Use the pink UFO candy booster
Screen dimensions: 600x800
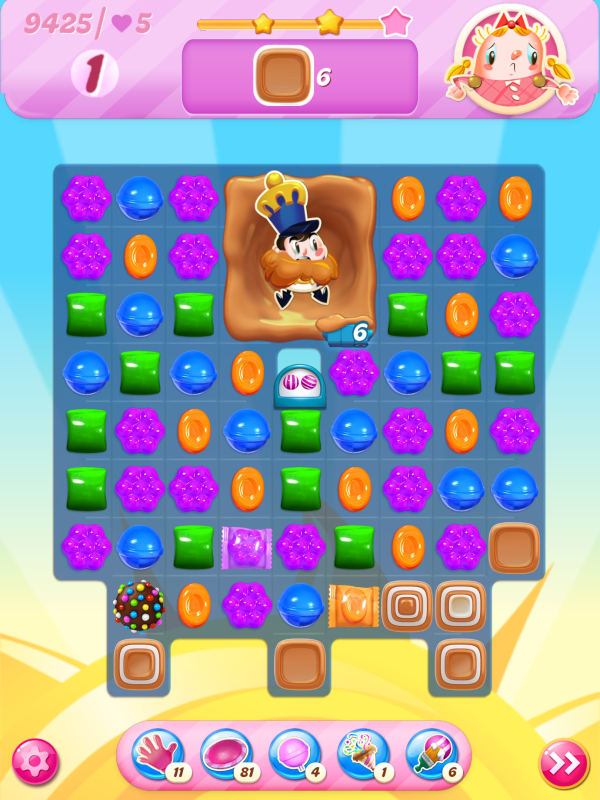226,755
